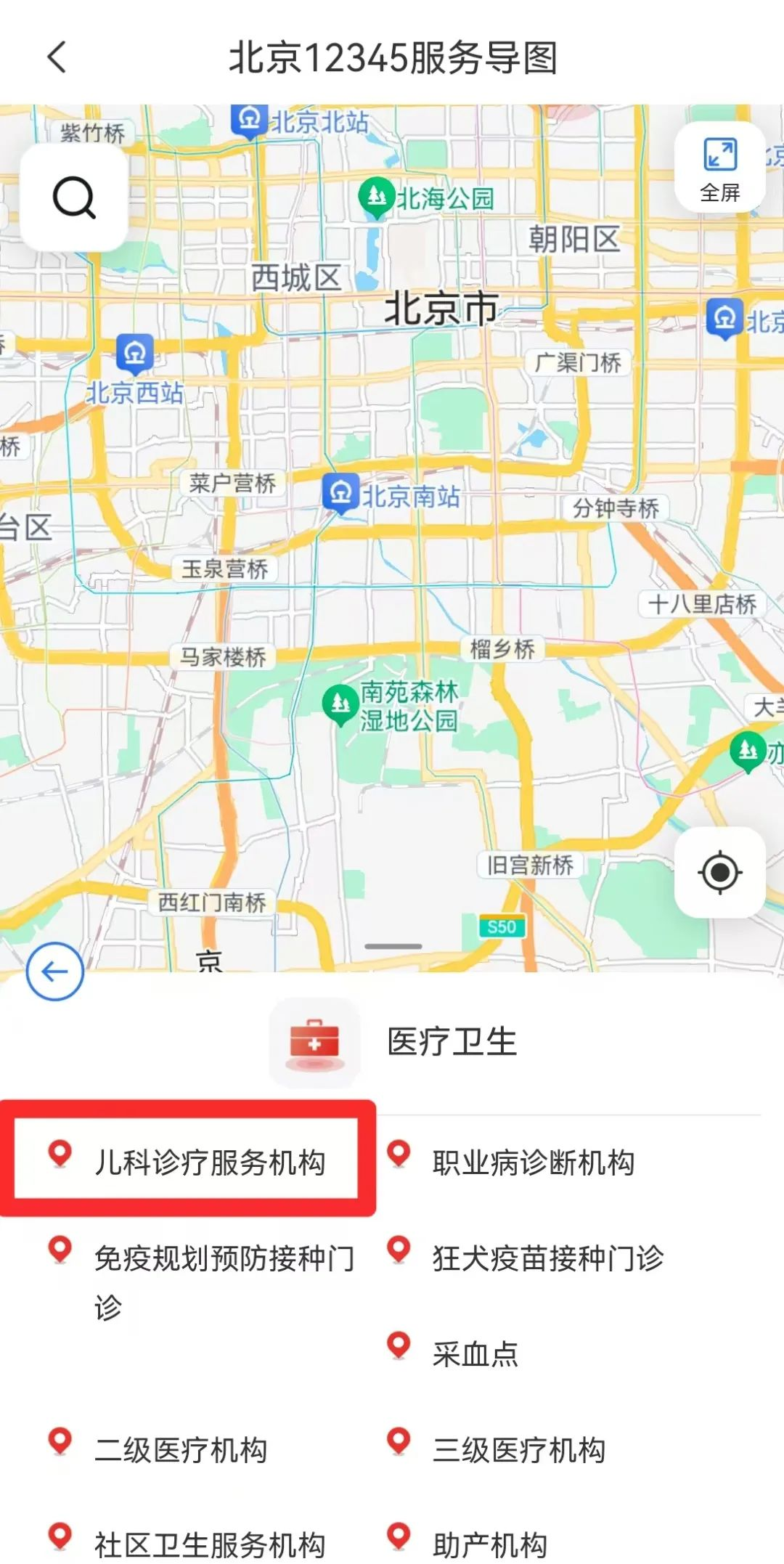Tap the blue circled back arrow

[x=55, y=972]
